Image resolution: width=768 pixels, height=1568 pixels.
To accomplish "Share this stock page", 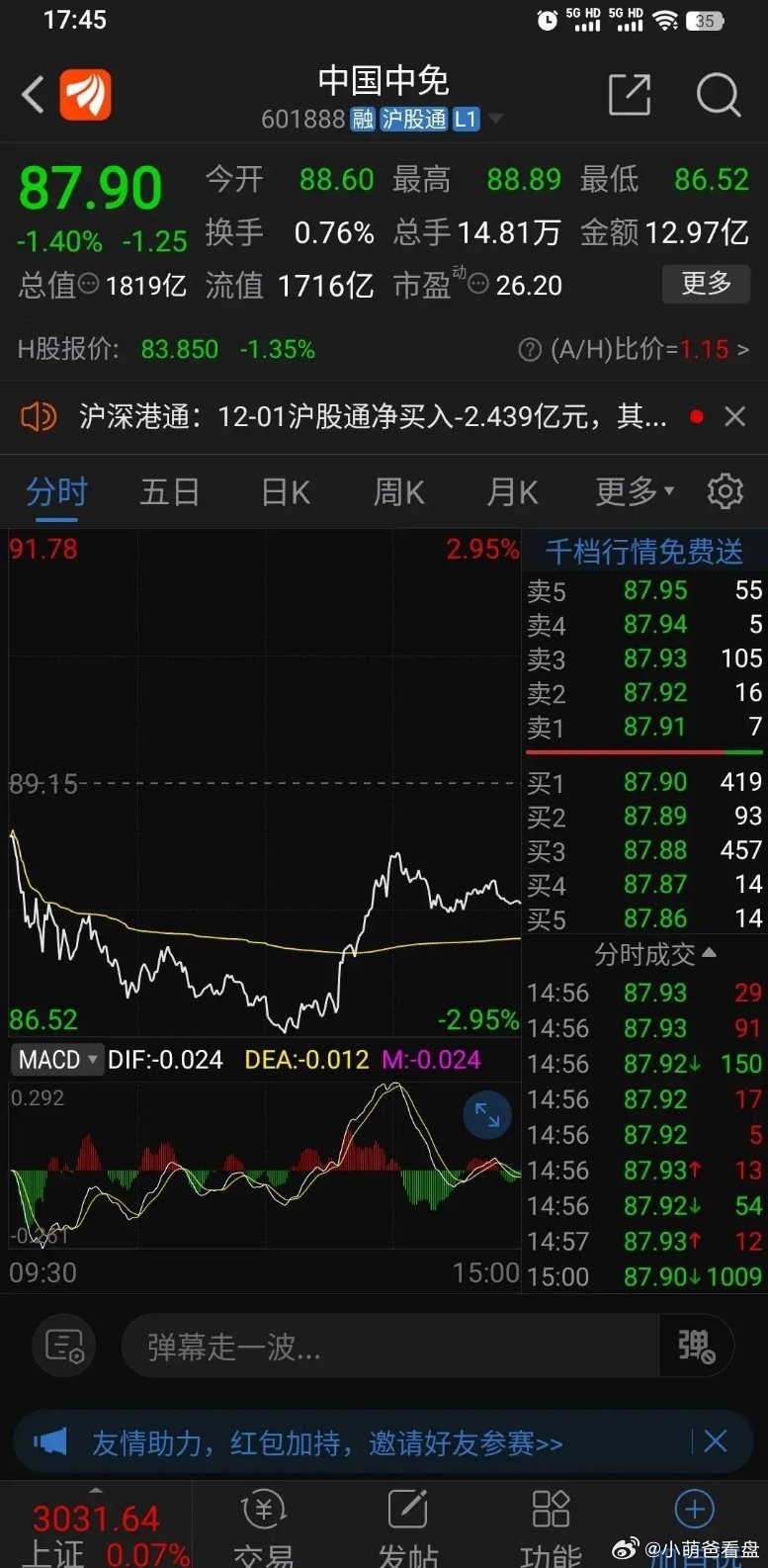I will (x=630, y=95).
